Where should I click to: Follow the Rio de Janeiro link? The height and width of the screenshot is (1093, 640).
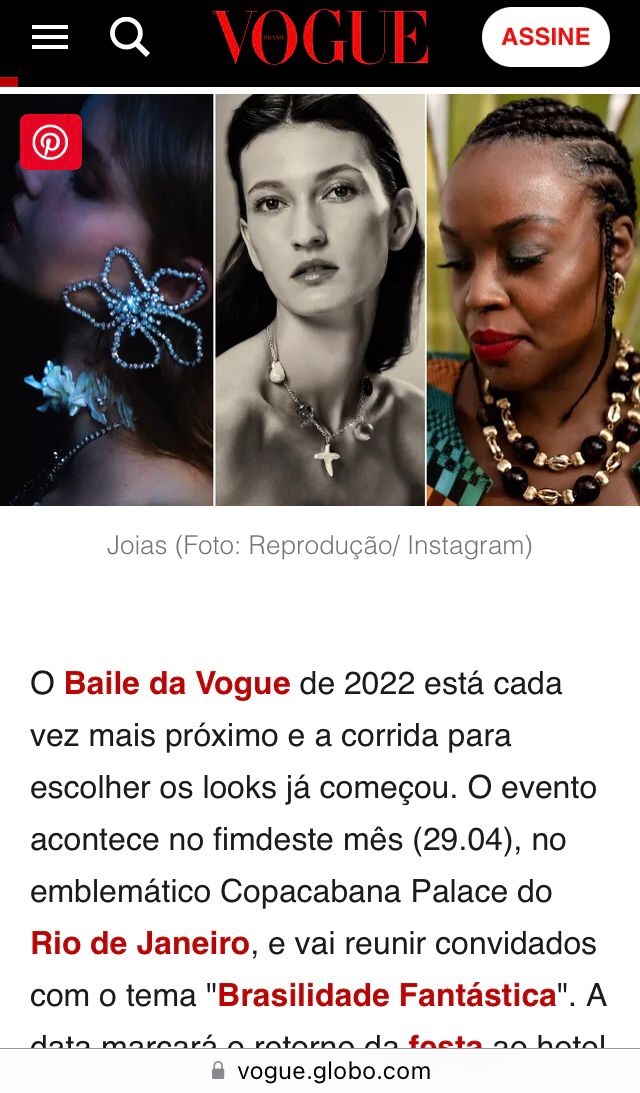[x=140, y=943]
